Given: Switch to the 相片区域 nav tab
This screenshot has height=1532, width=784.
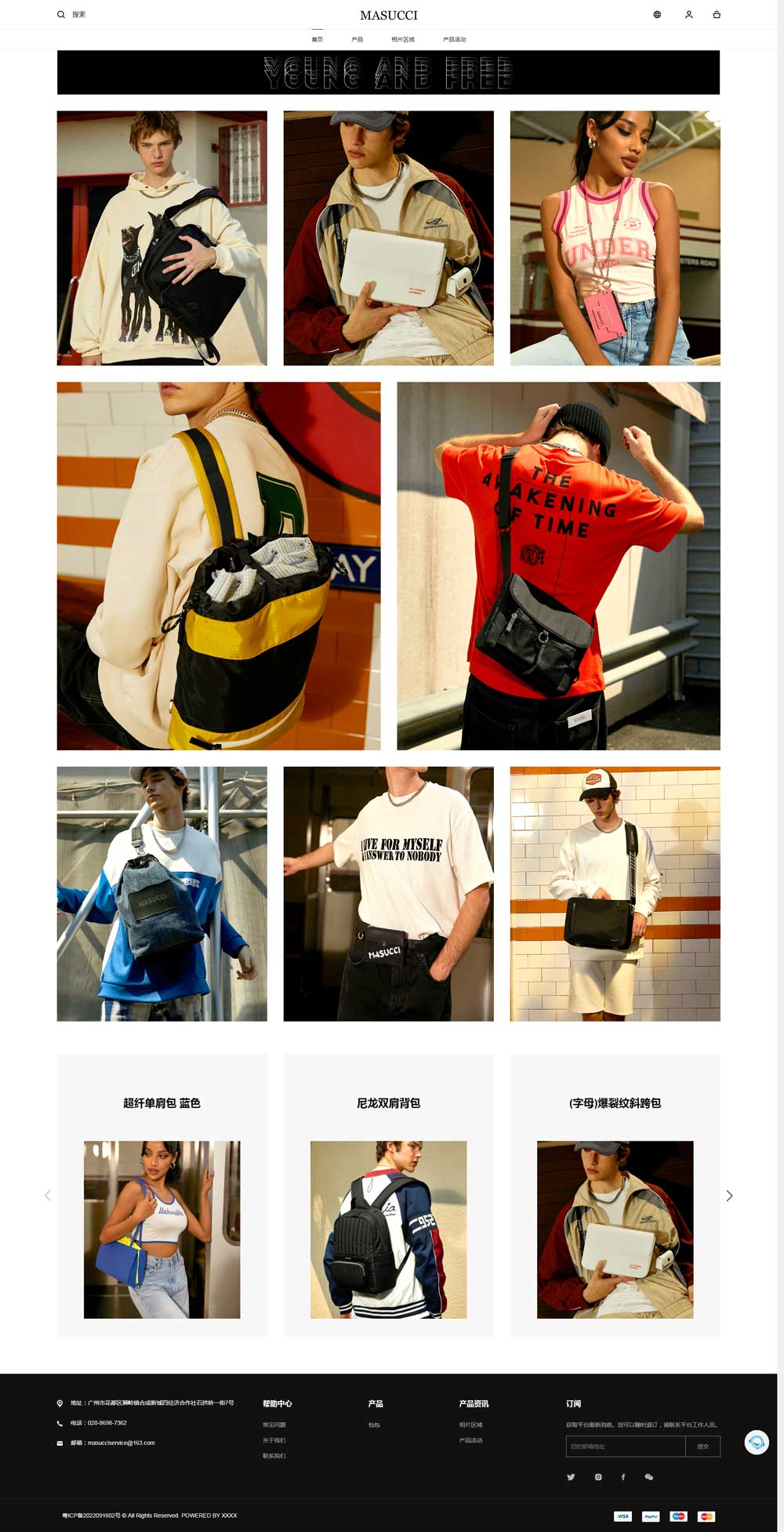Looking at the screenshot, I should click(x=403, y=39).
